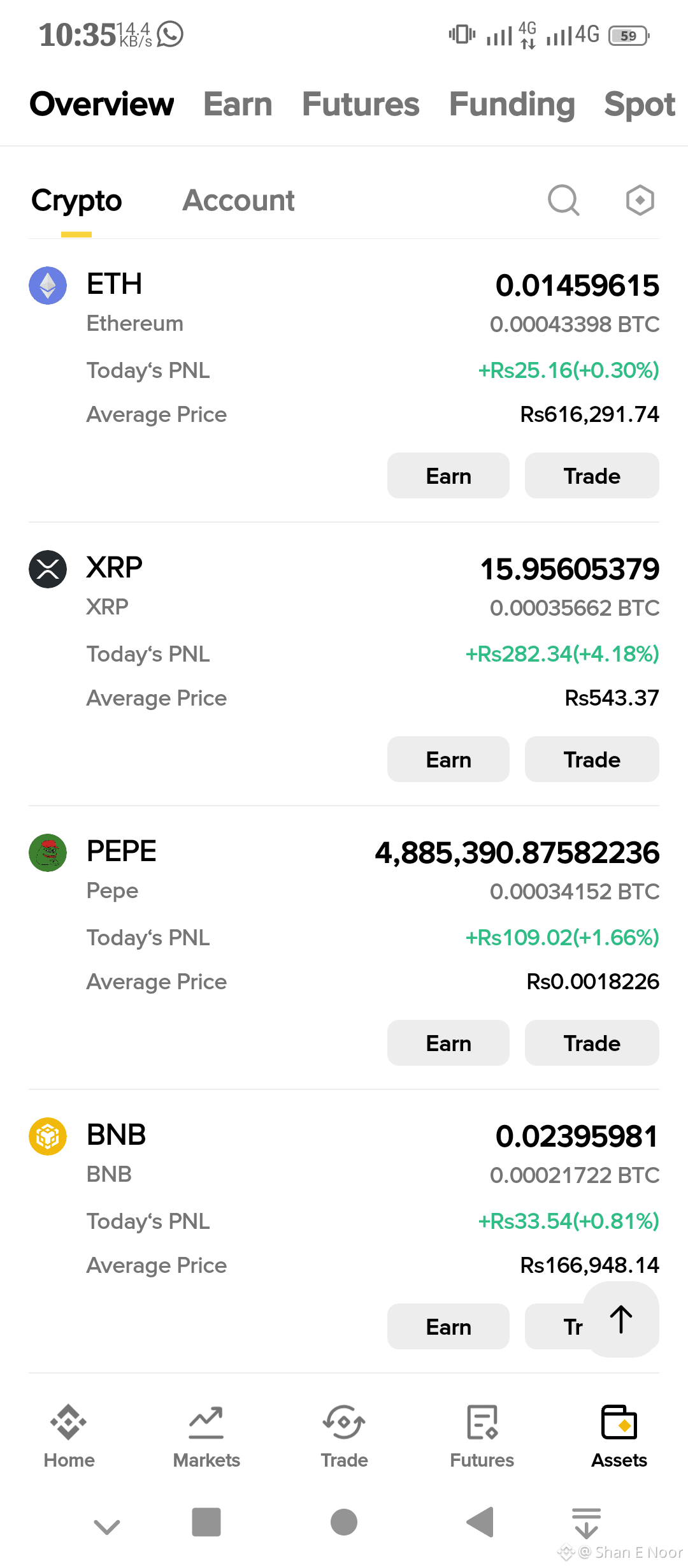Switch to the Futures top tab

click(361, 104)
